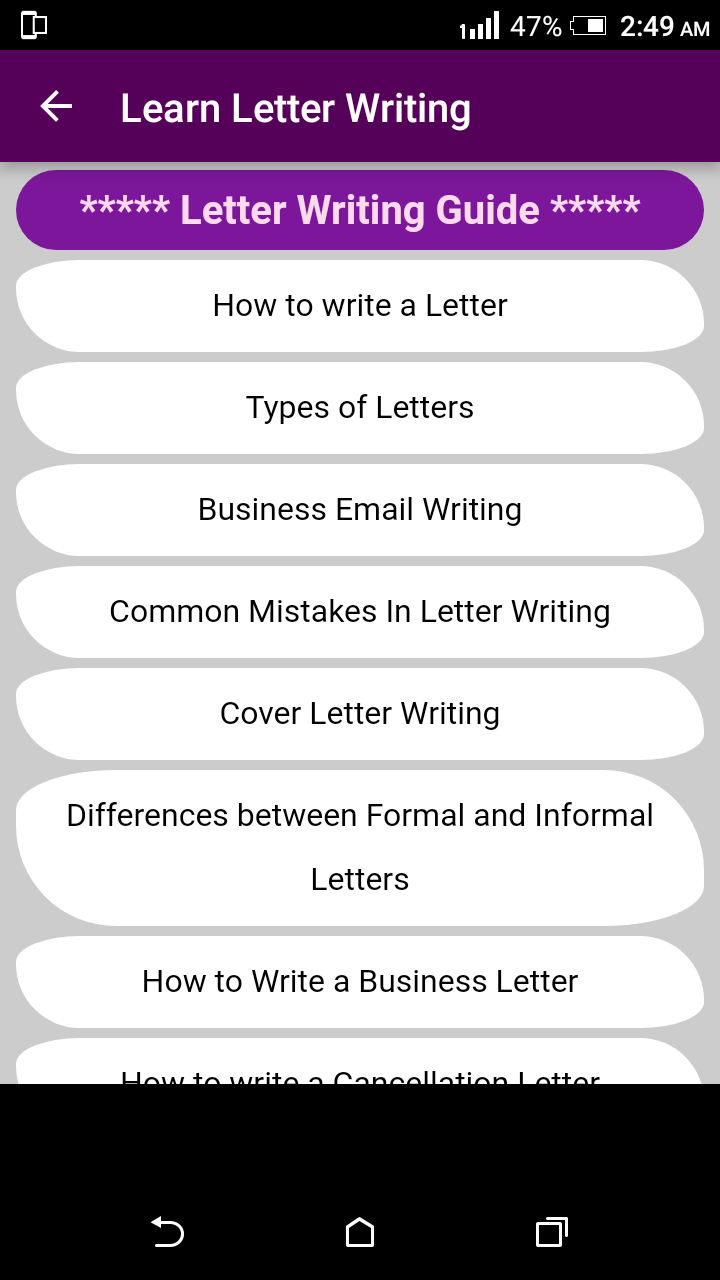Go back using the app bar arrow
The height and width of the screenshot is (1280, 720).
pyautogui.click(x=56, y=107)
